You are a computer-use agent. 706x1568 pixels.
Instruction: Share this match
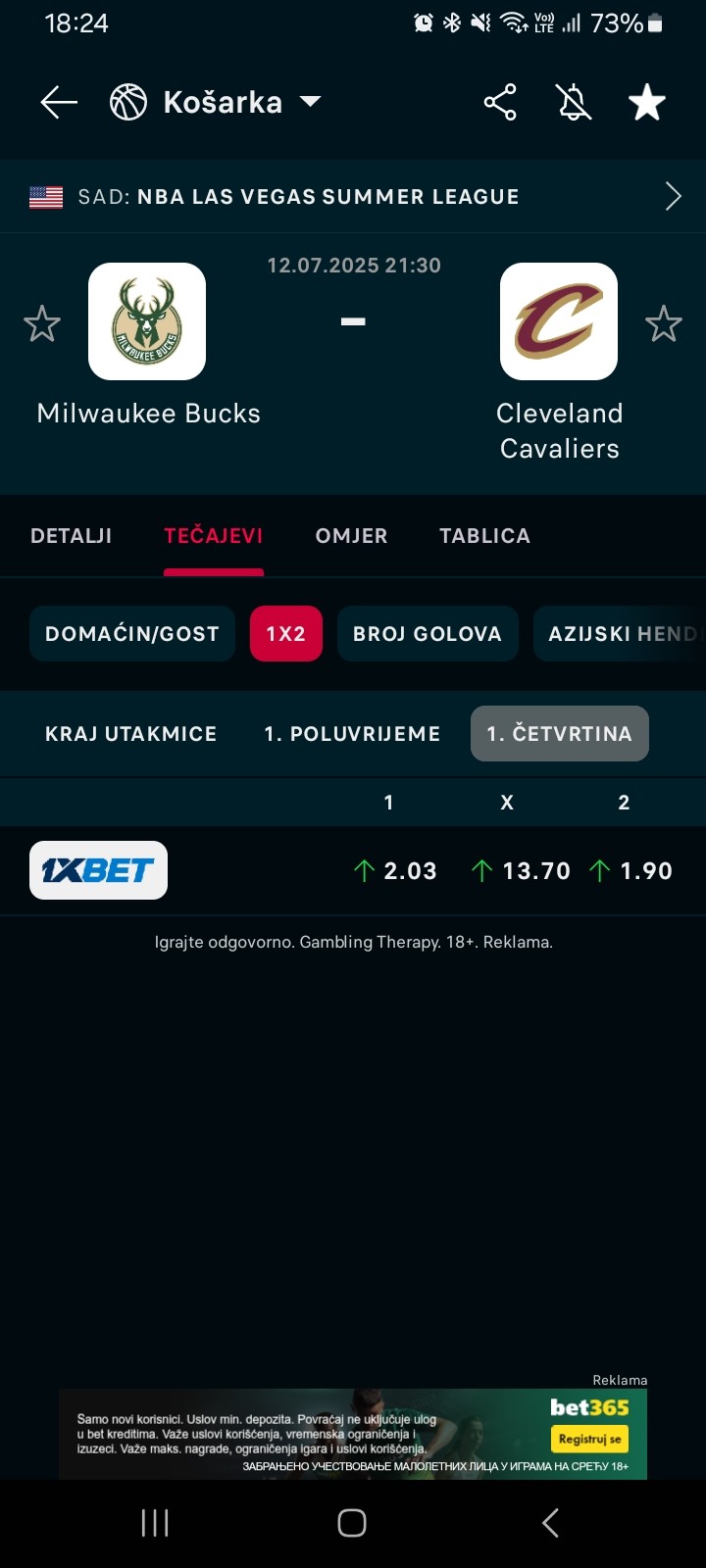(500, 102)
